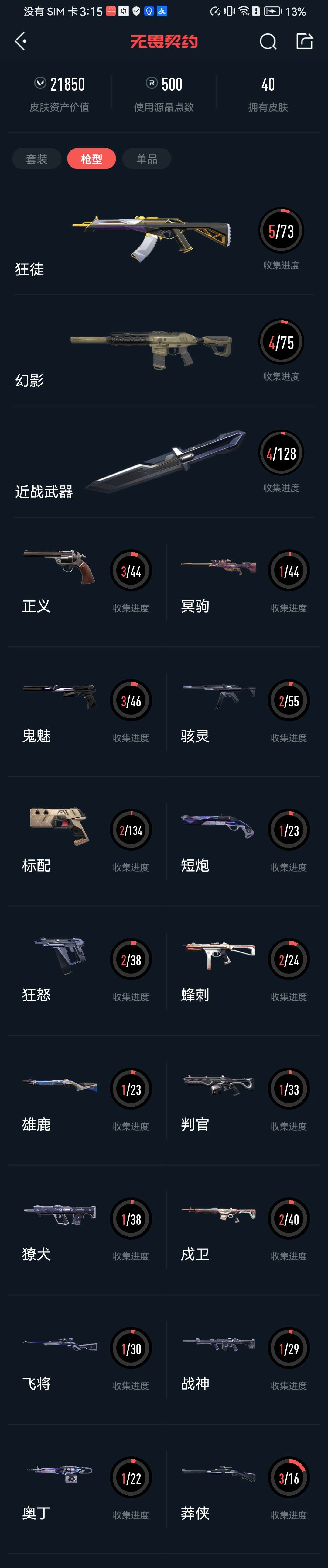
Task: Open the 鬼魅 pistol collection
Action: click(85, 711)
